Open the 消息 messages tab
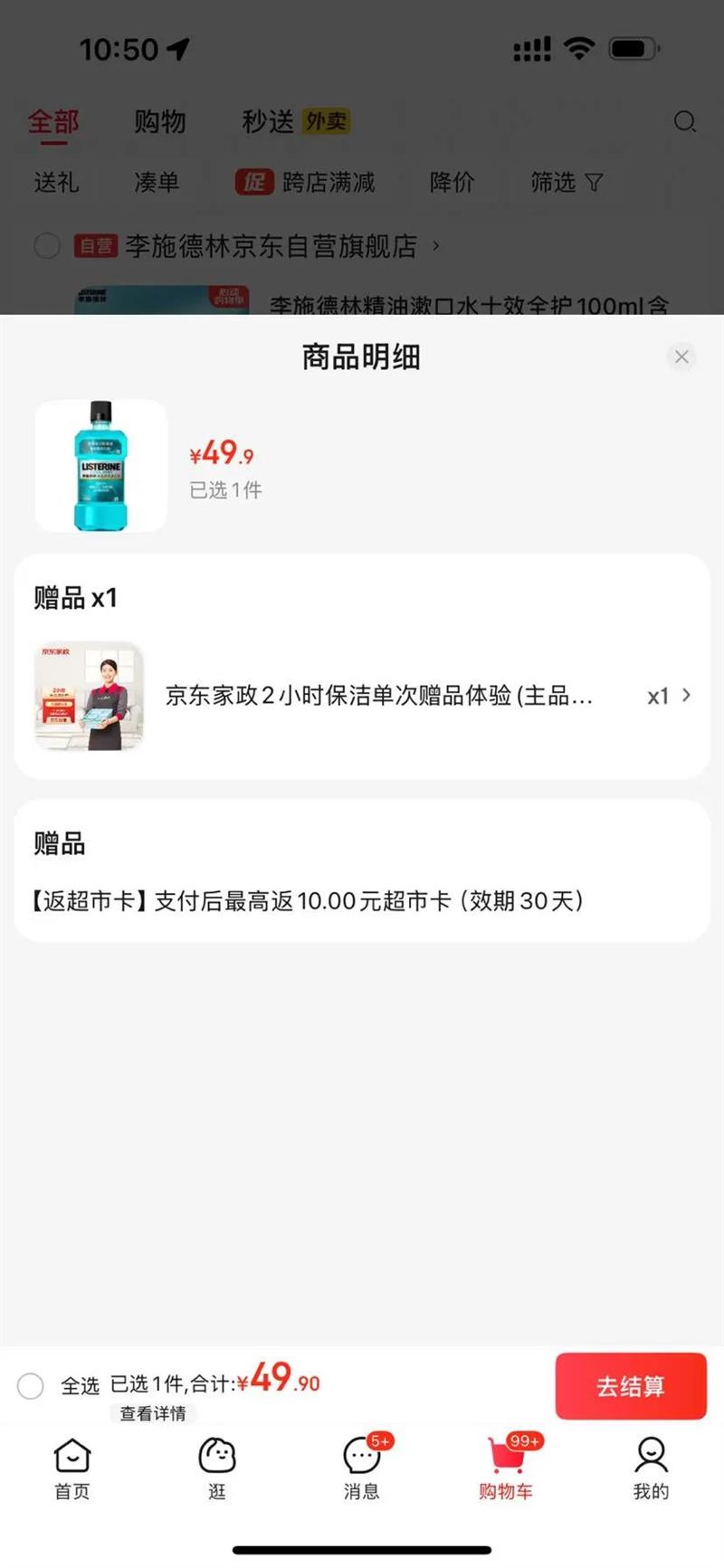The image size is (724, 1568). click(361, 1468)
